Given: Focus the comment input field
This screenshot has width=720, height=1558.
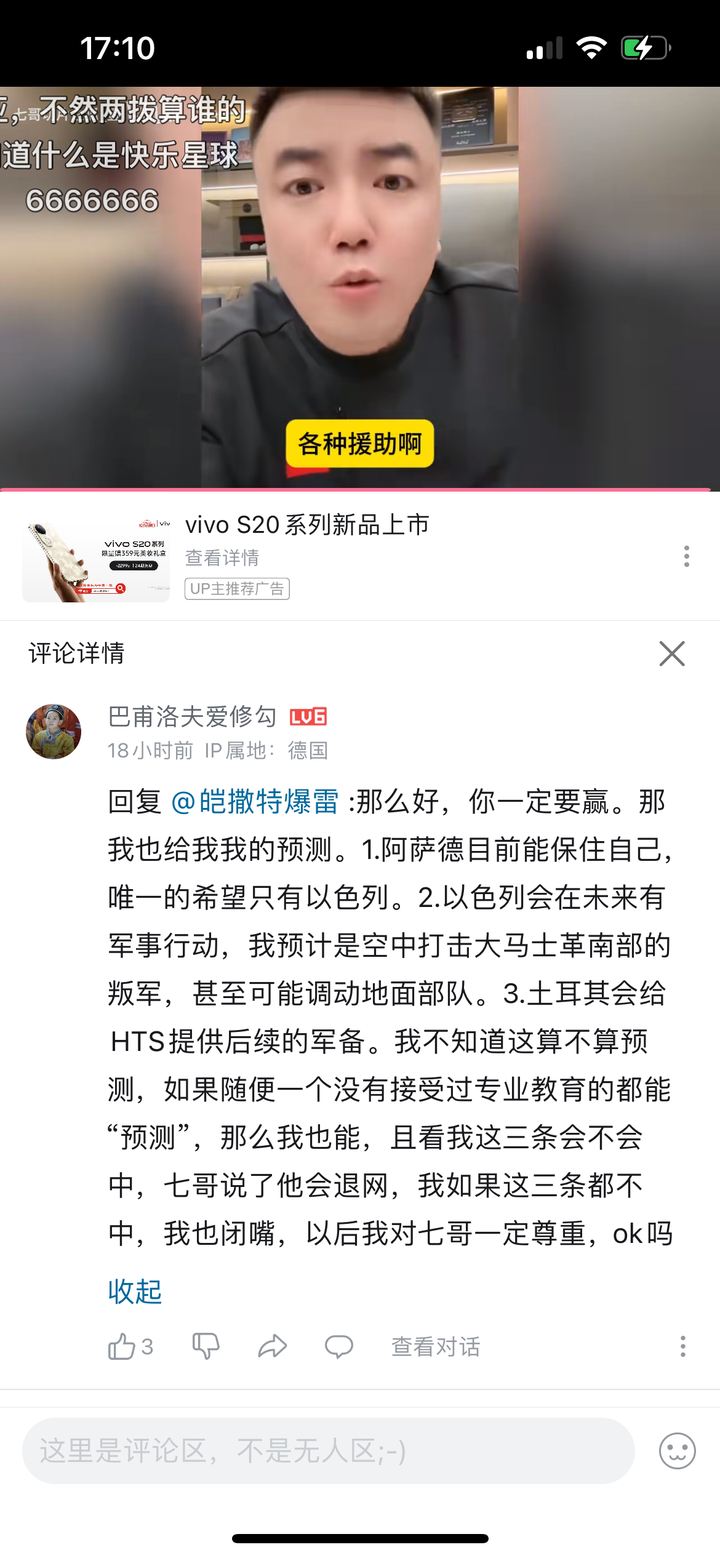Looking at the screenshot, I should (x=328, y=1451).
